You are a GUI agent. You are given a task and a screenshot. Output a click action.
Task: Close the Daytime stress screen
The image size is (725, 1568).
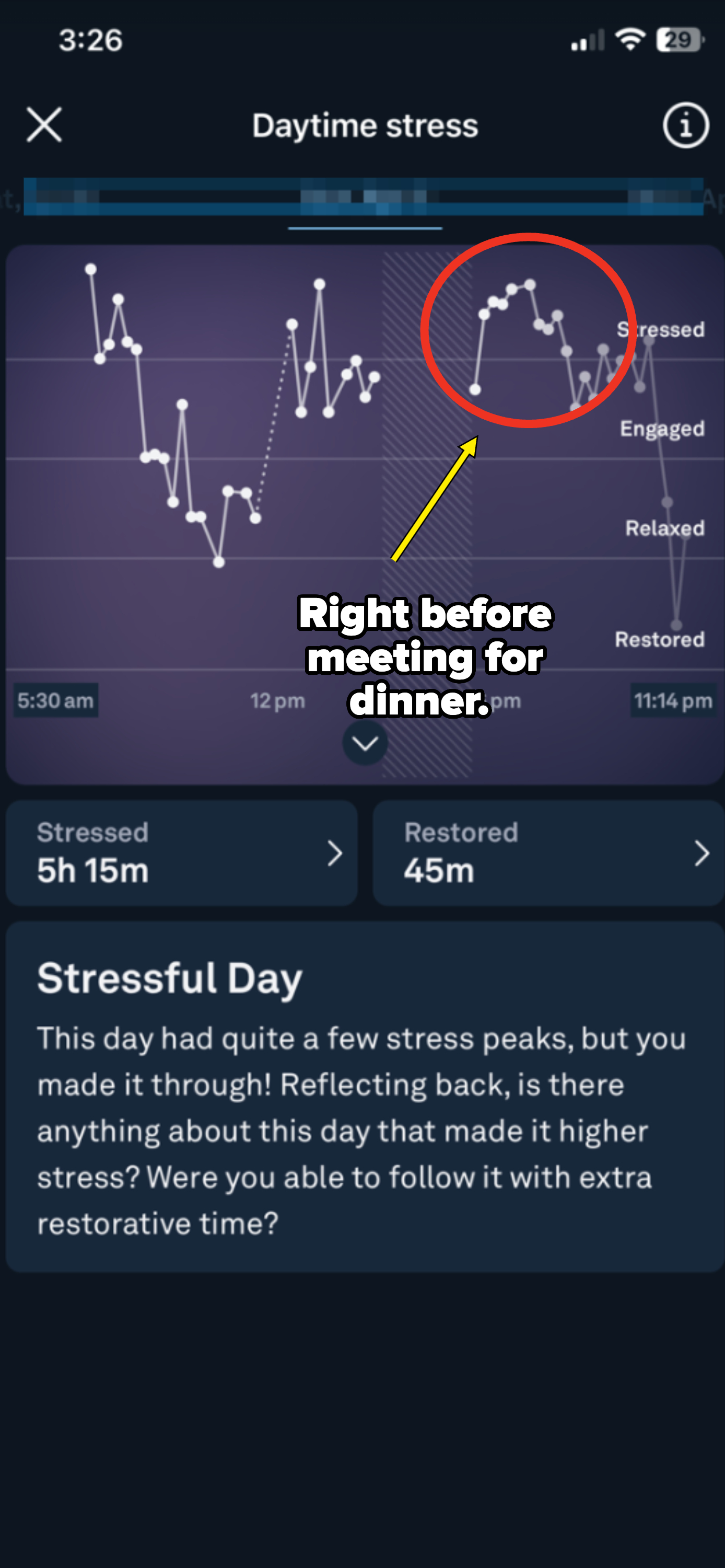[x=44, y=125]
